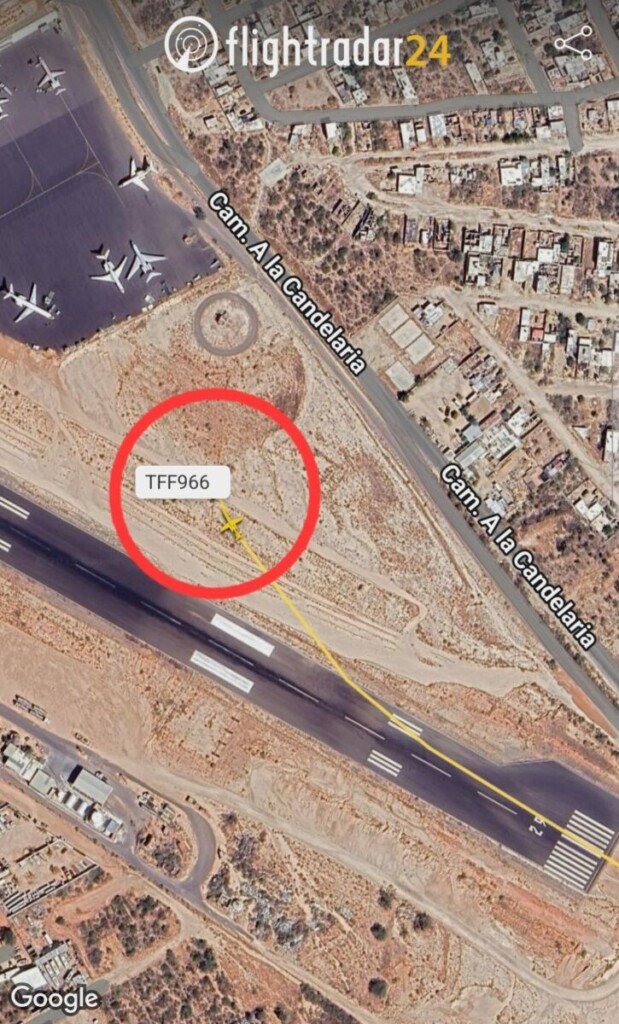This screenshot has height=1024, width=619.
Task: Open the TFF966 flight label
Action: click(183, 482)
